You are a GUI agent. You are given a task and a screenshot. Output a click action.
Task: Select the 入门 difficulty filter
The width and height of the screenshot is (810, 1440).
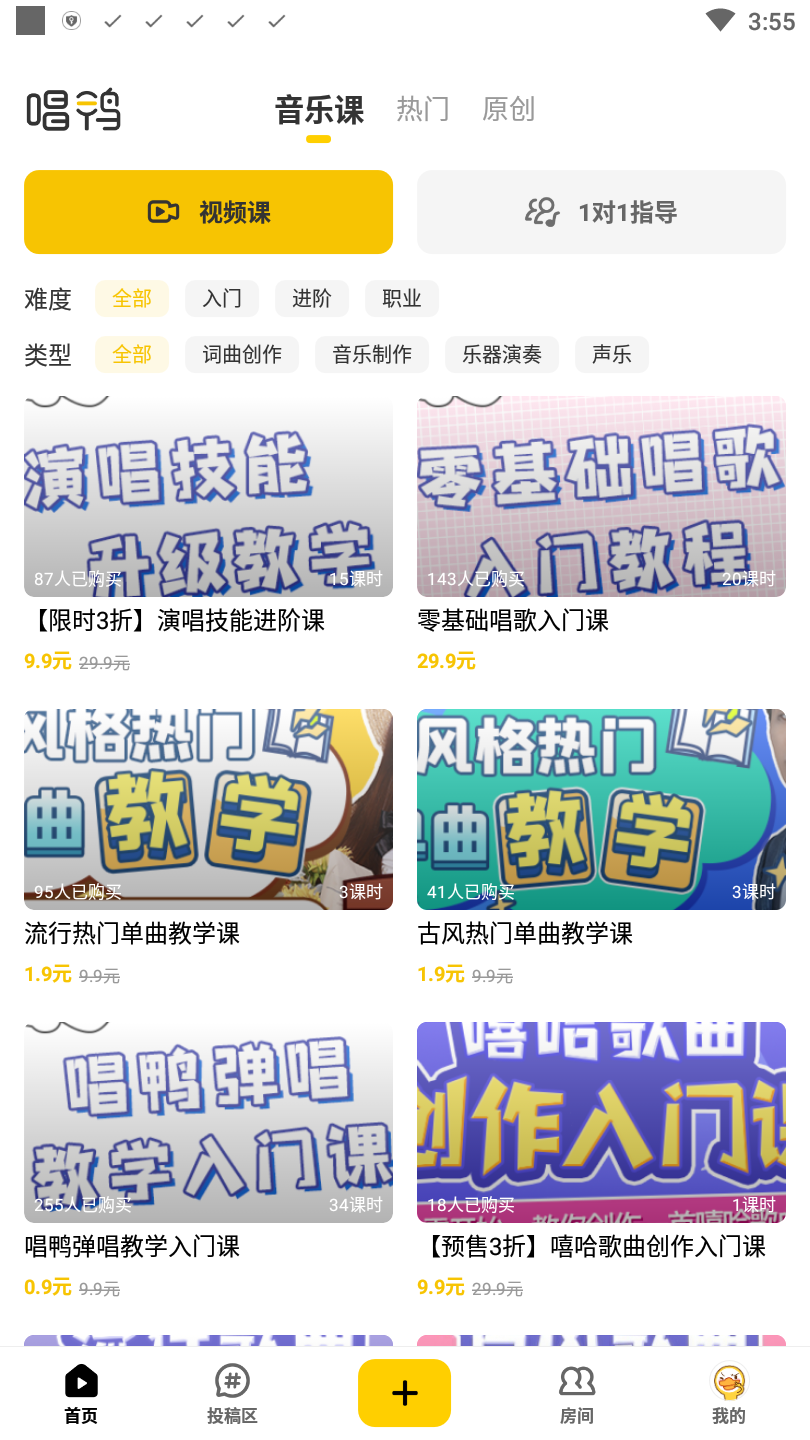coord(222,298)
